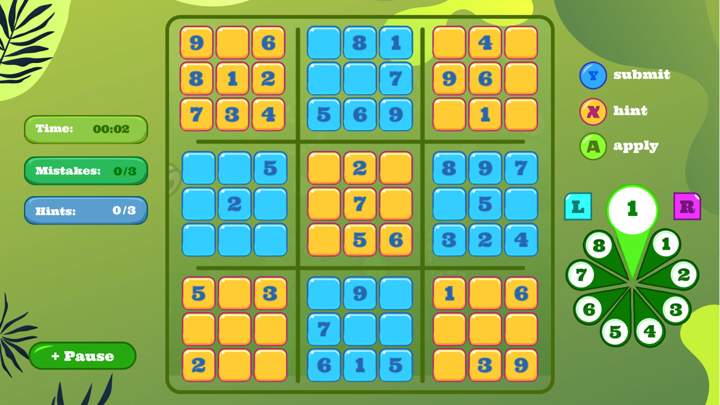Image resolution: width=720 pixels, height=405 pixels.
Task: Tap the Y submit button
Action: click(594, 75)
